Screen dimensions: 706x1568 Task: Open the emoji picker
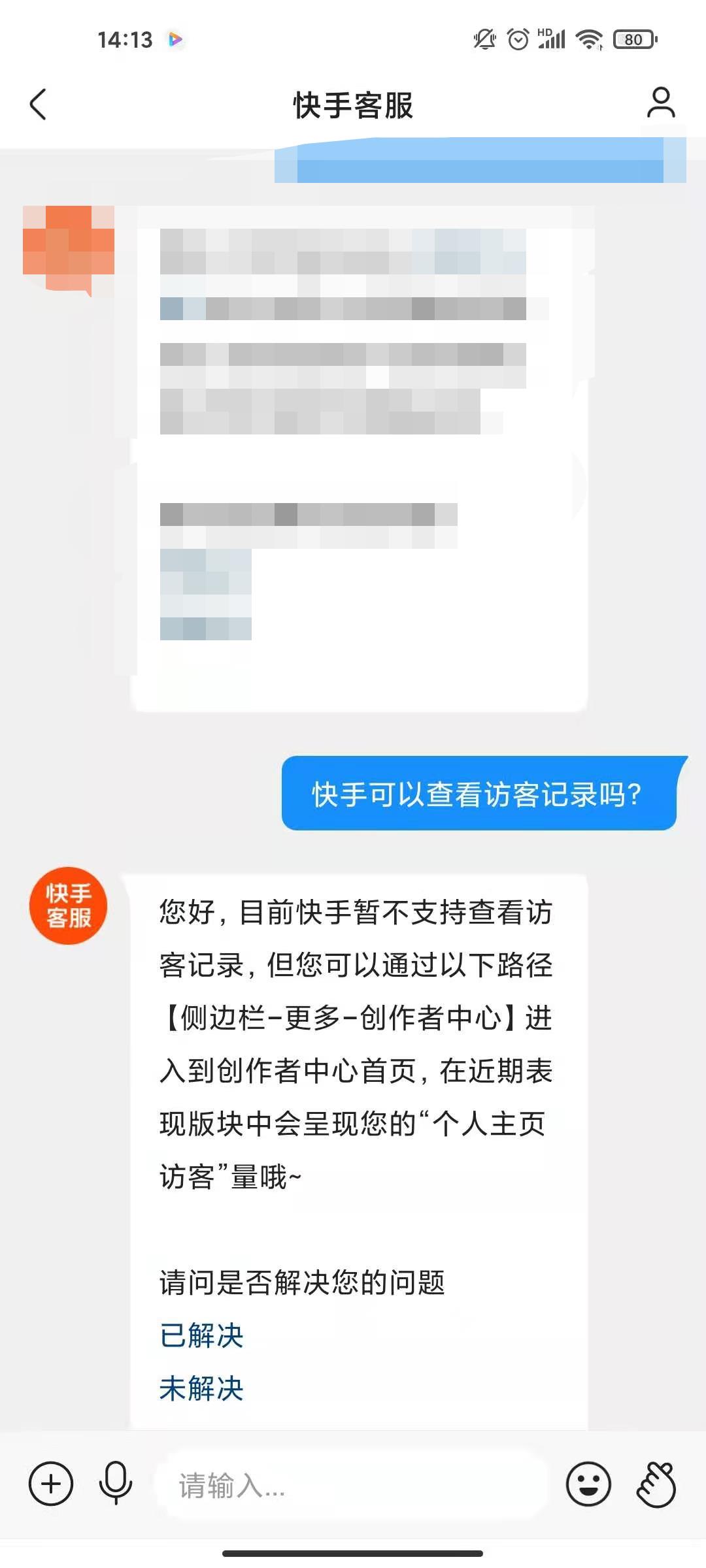point(588,1484)
